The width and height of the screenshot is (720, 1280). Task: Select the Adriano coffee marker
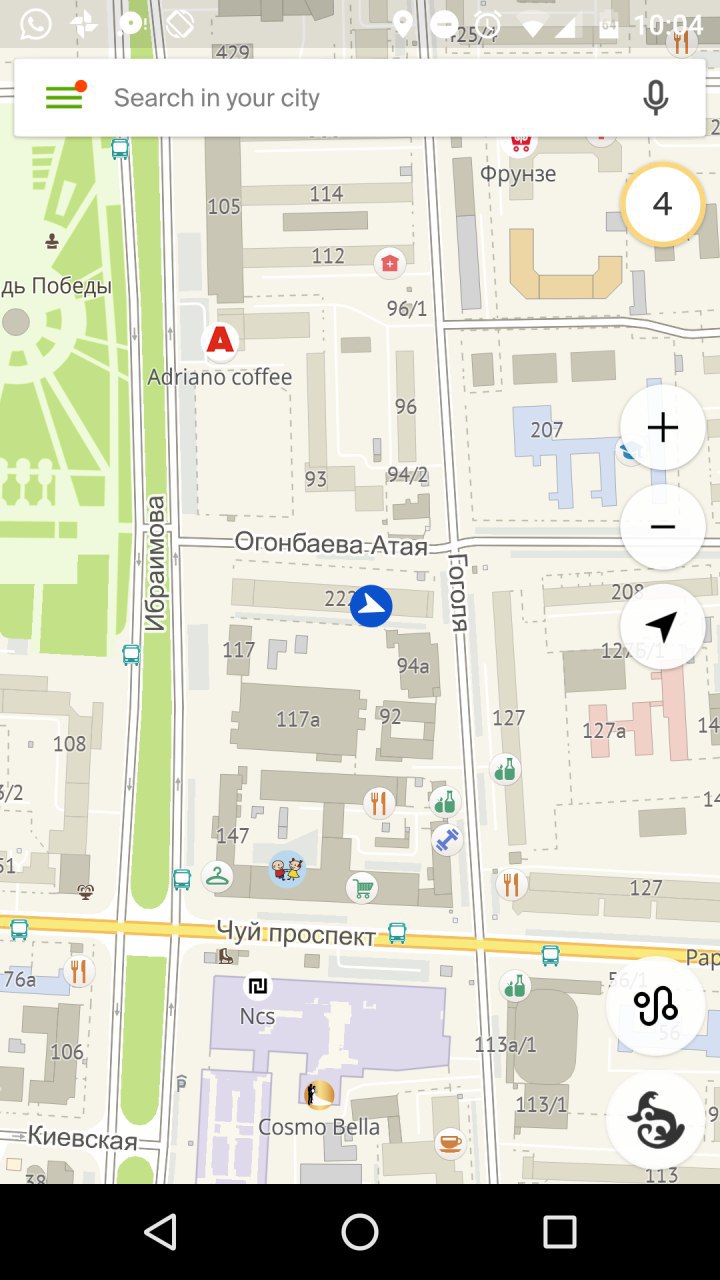pyautogui.click(x=220, y=342)
